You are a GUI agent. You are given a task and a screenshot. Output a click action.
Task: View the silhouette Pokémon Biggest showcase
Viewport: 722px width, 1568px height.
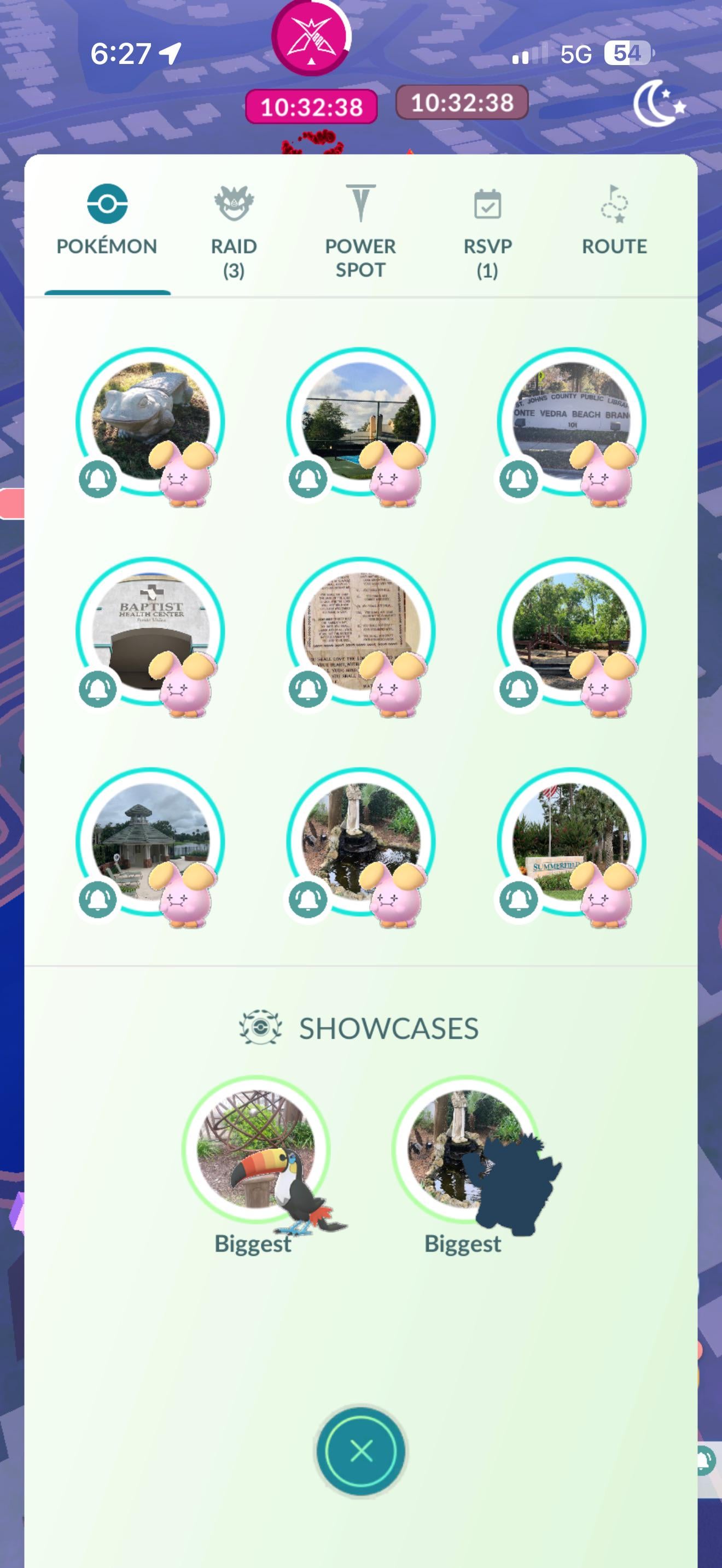coord(465,1155)
